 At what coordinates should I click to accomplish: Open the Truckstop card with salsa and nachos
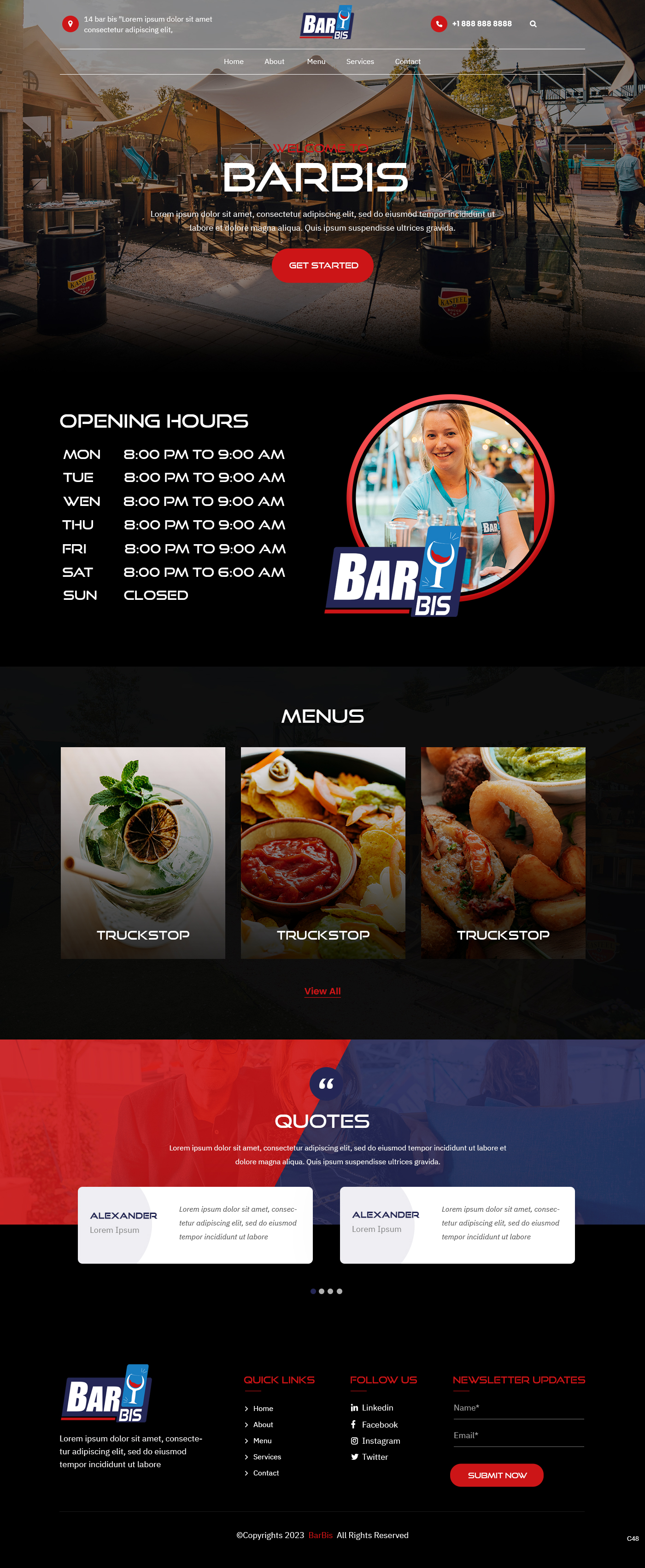[x=323, y=852]
